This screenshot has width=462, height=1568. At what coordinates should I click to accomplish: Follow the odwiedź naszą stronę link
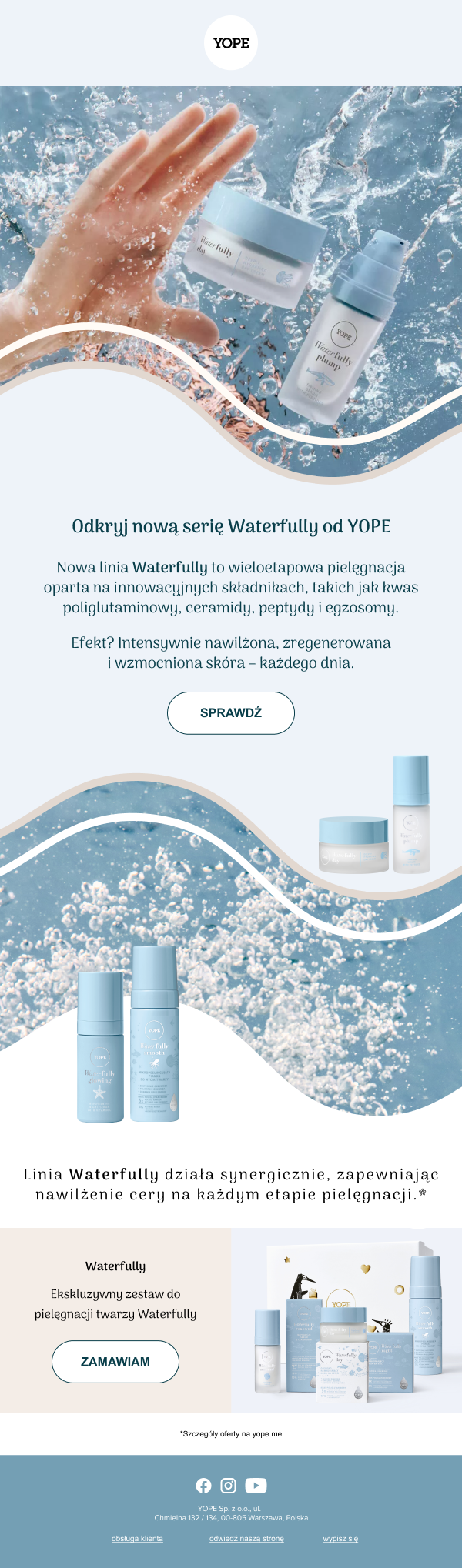[x=246, y=1538]
